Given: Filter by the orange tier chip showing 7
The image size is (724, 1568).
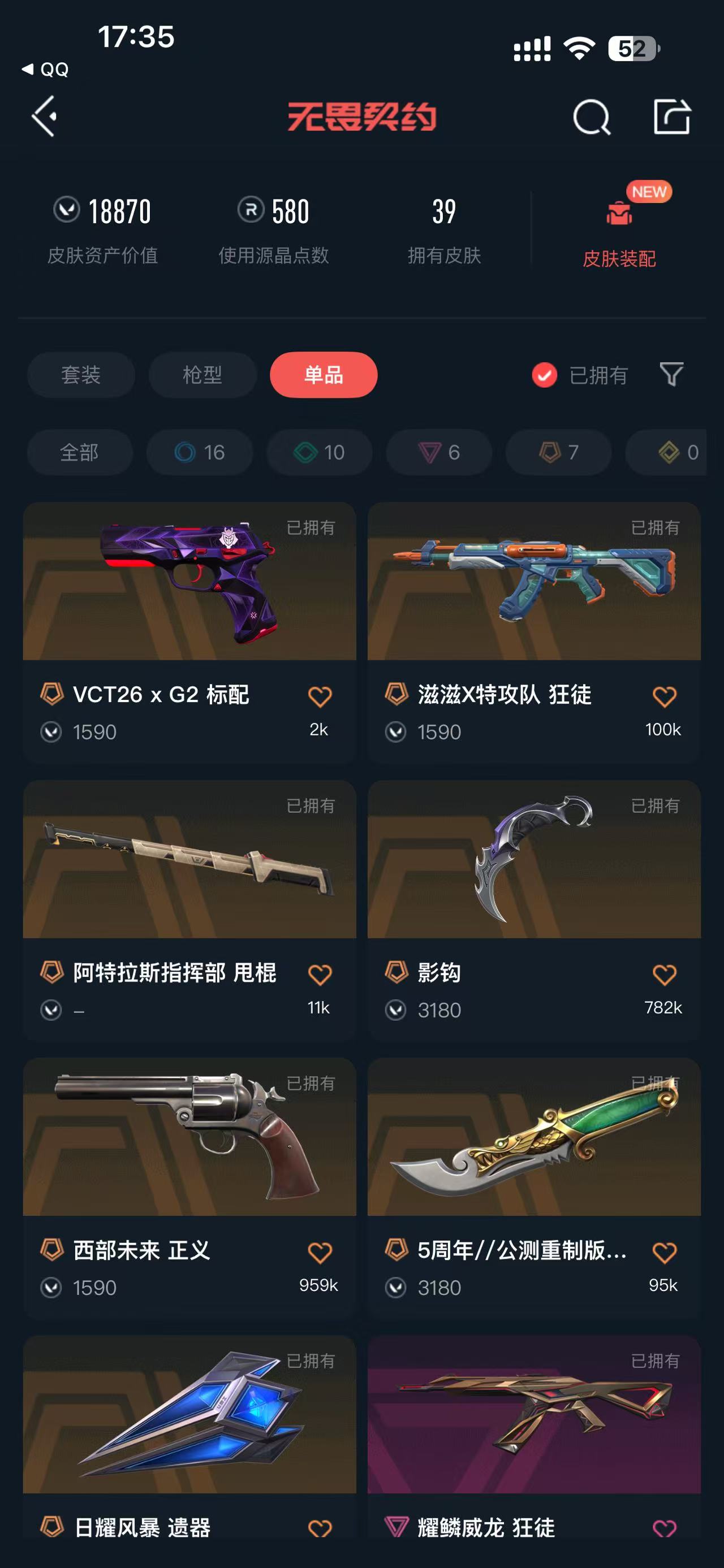Looking at the screenshot, I should pos(558,452).
